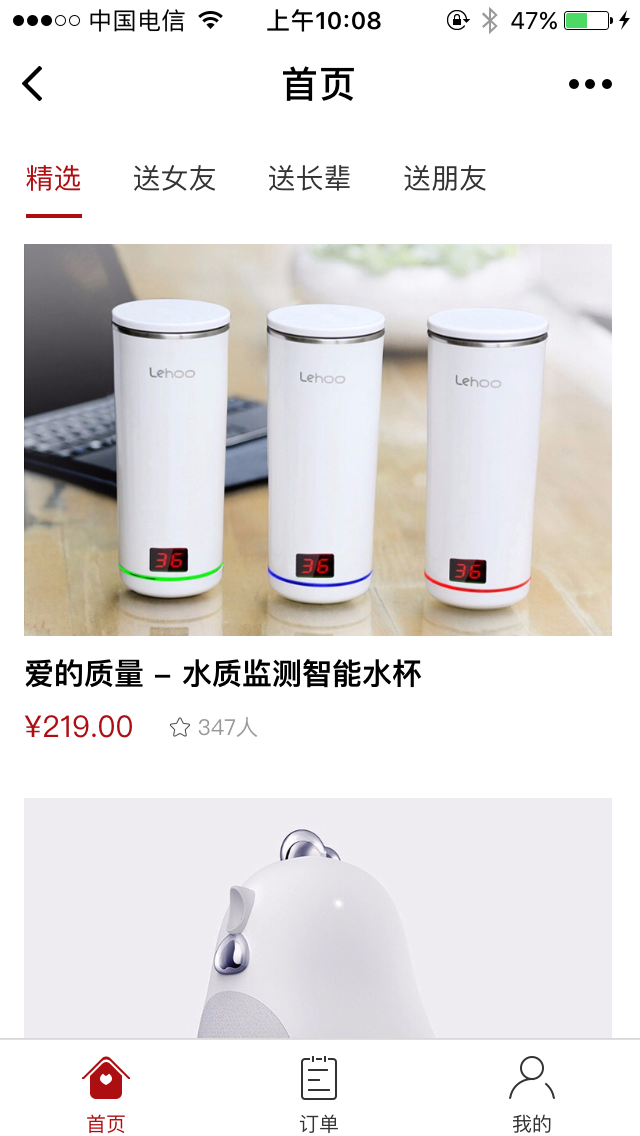Switch to the 送长辈 tab
Image resolution: width=640 pixels, height=1136 pixels.
click(x=309, y=178)
